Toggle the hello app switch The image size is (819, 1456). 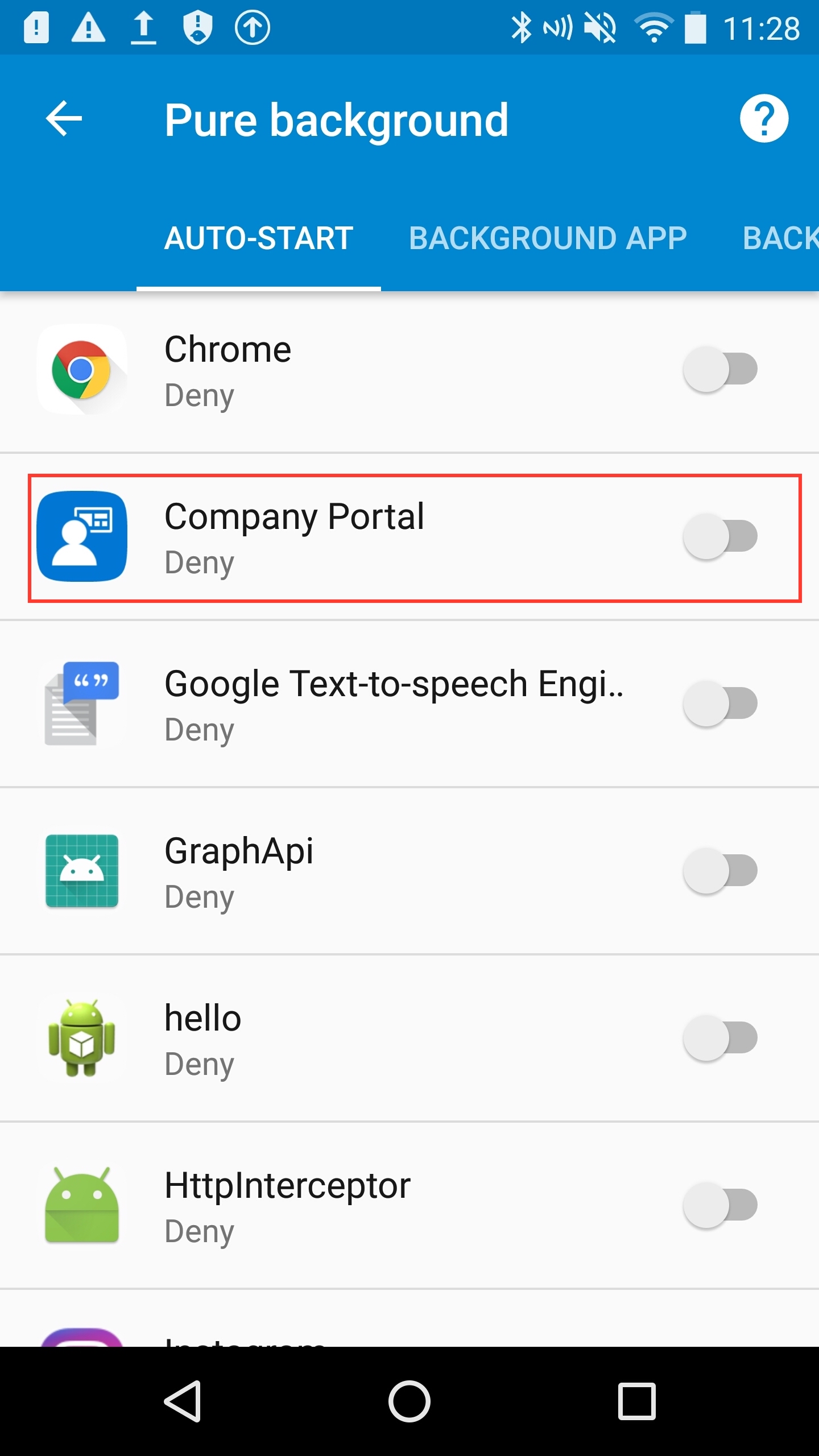tap(719, 1038)
